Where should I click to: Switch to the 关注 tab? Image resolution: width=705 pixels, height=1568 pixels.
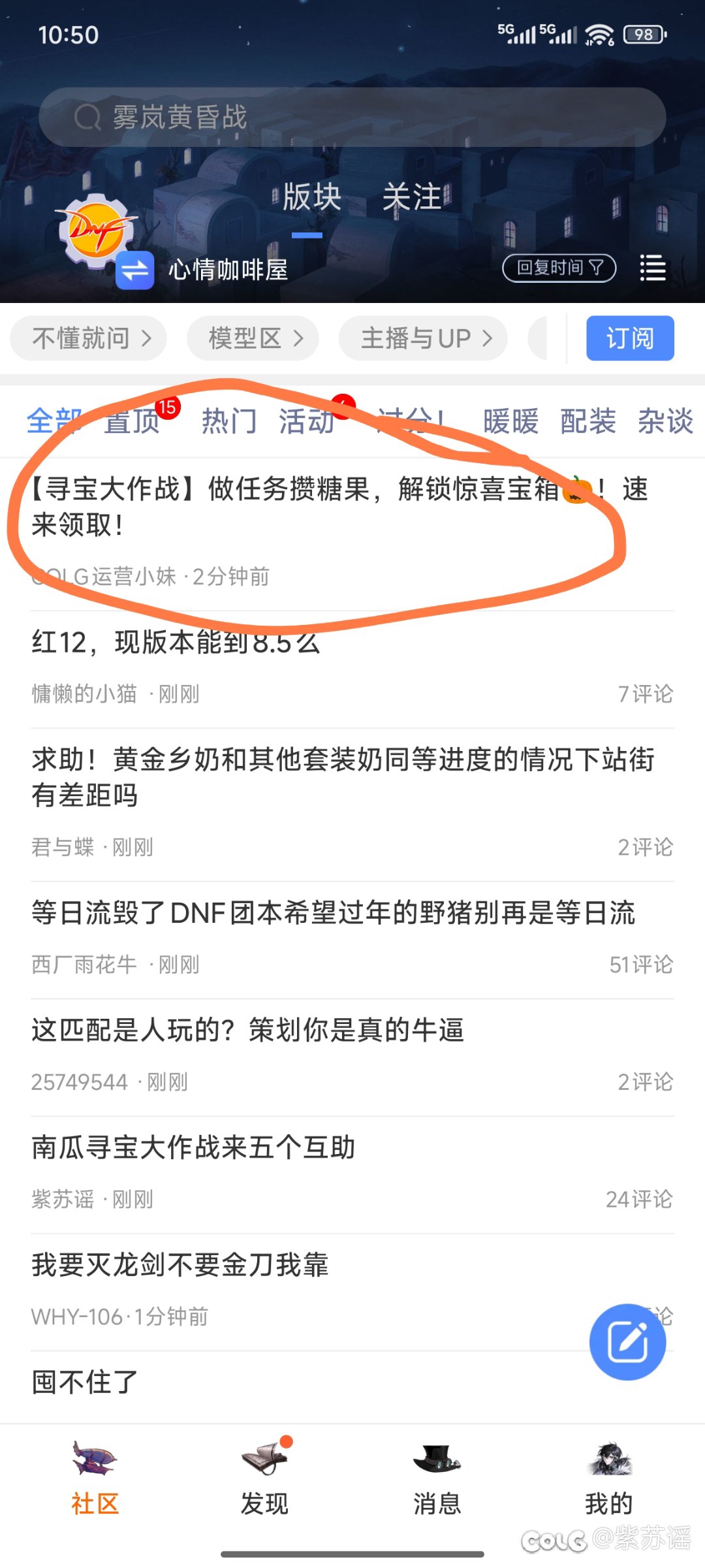click(x=413, y=197)
